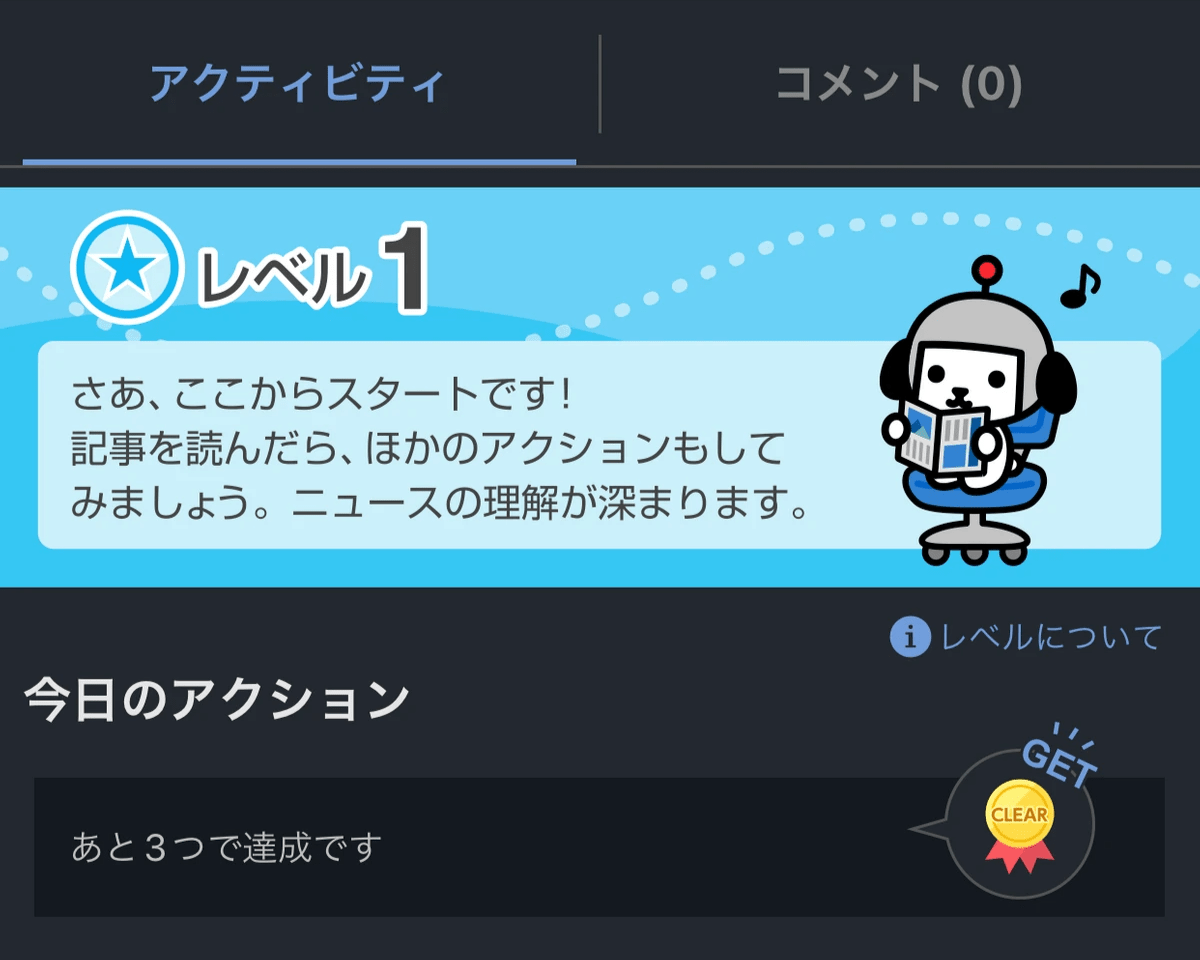1200x960 pixels.
Task: Open the レベルについて info link
Action: (1027, 637)
